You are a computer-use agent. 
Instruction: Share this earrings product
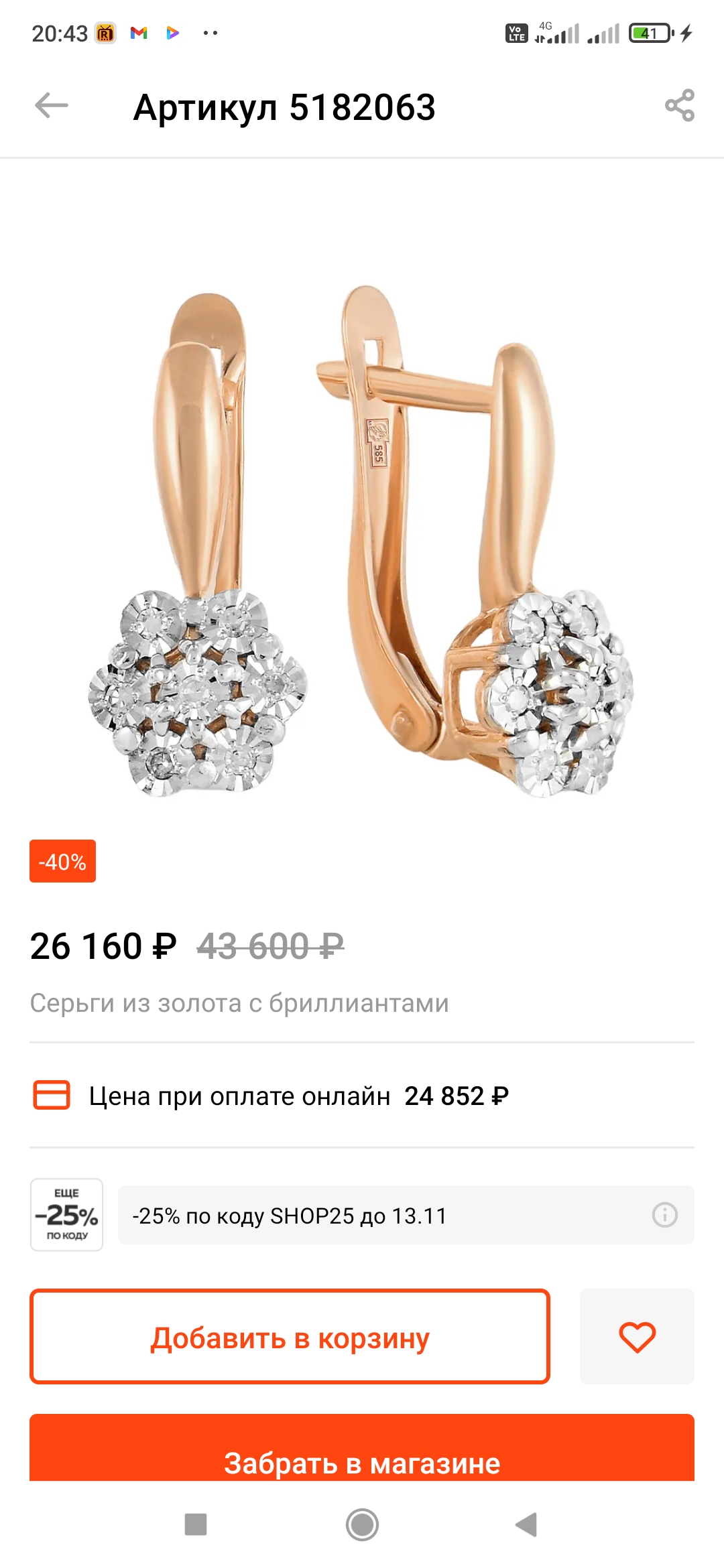tap(680, 106)
